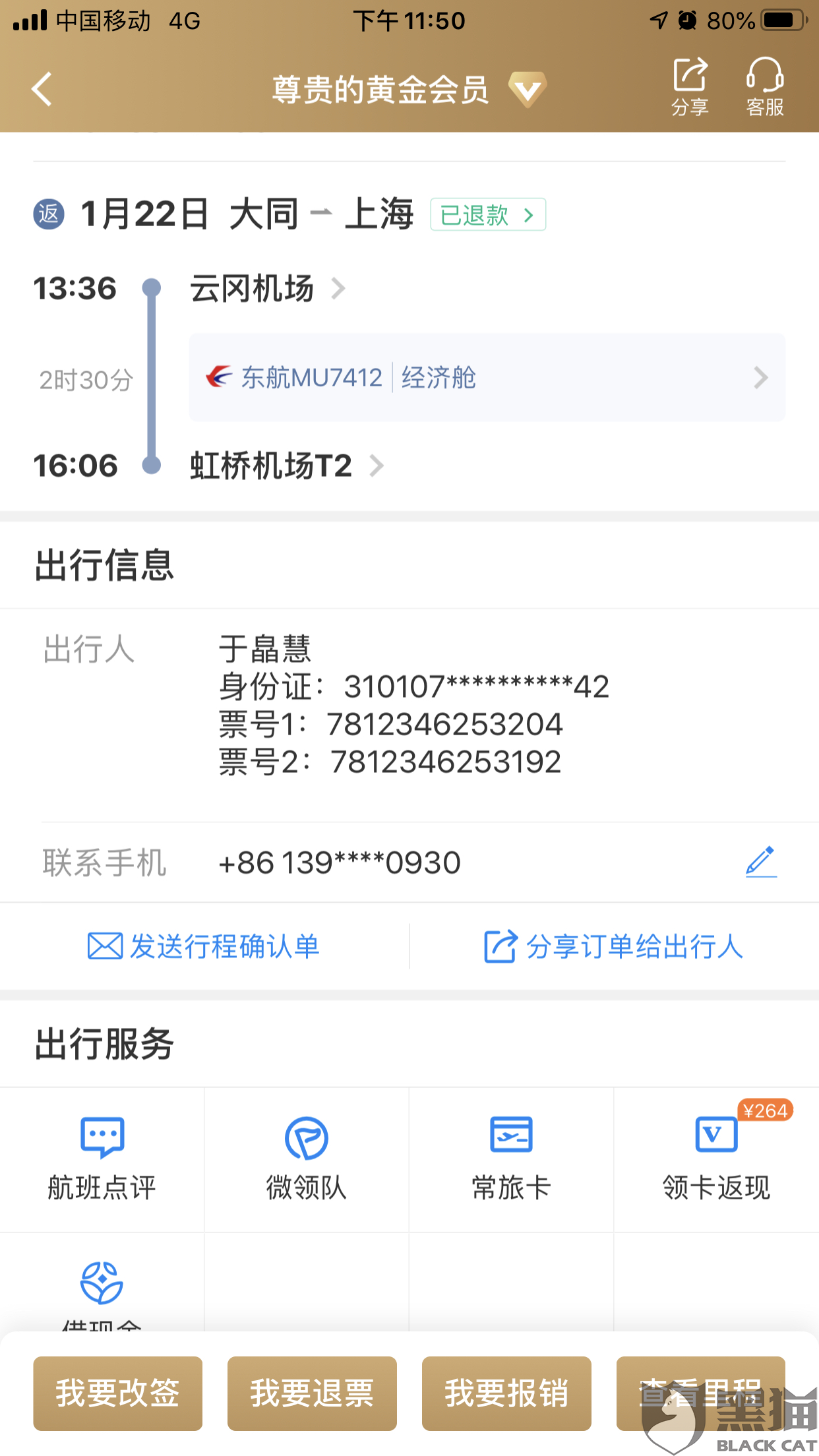Open the gold member level badge
The height and width of the screenshot is (1456, 819).
coord(528,90)
